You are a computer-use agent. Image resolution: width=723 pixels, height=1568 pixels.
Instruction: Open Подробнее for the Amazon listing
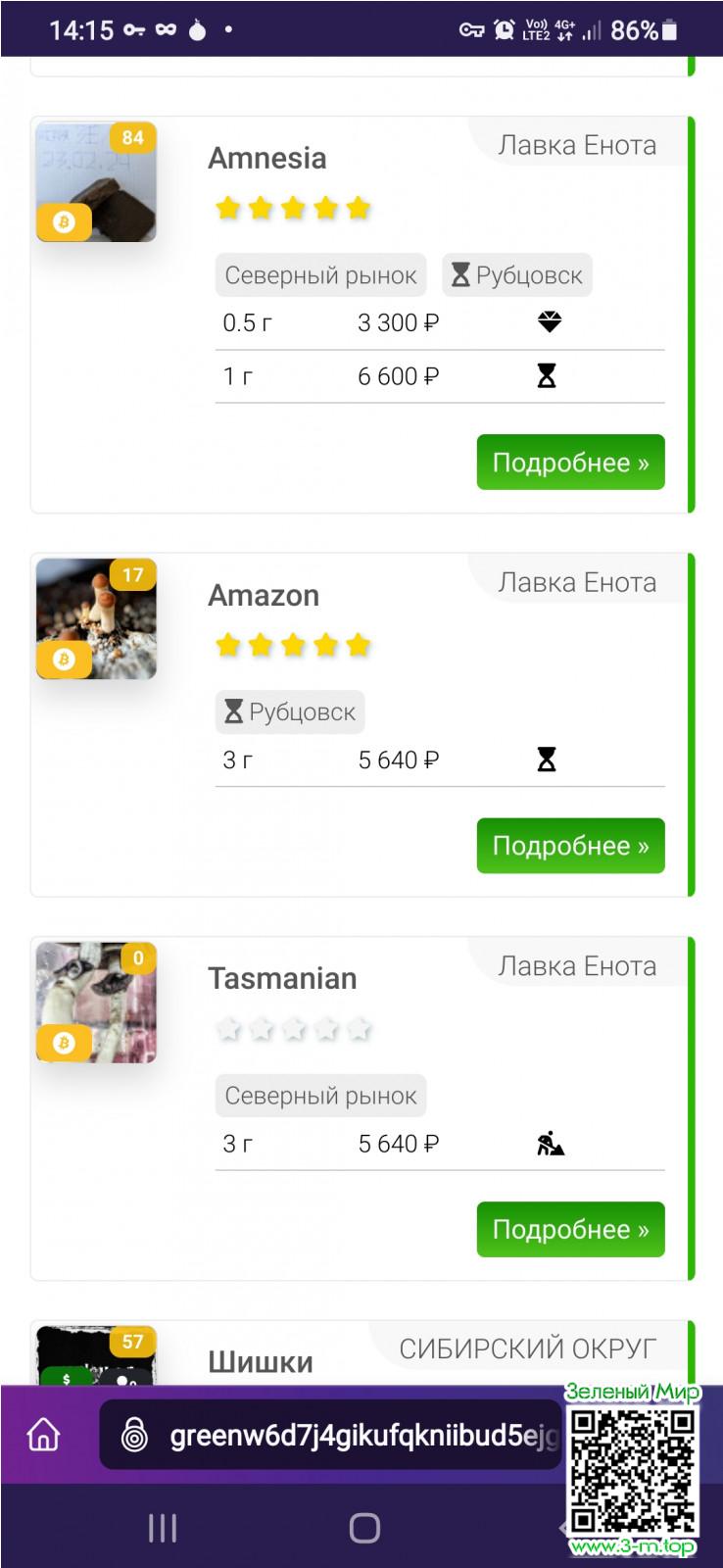click(570, 845)
